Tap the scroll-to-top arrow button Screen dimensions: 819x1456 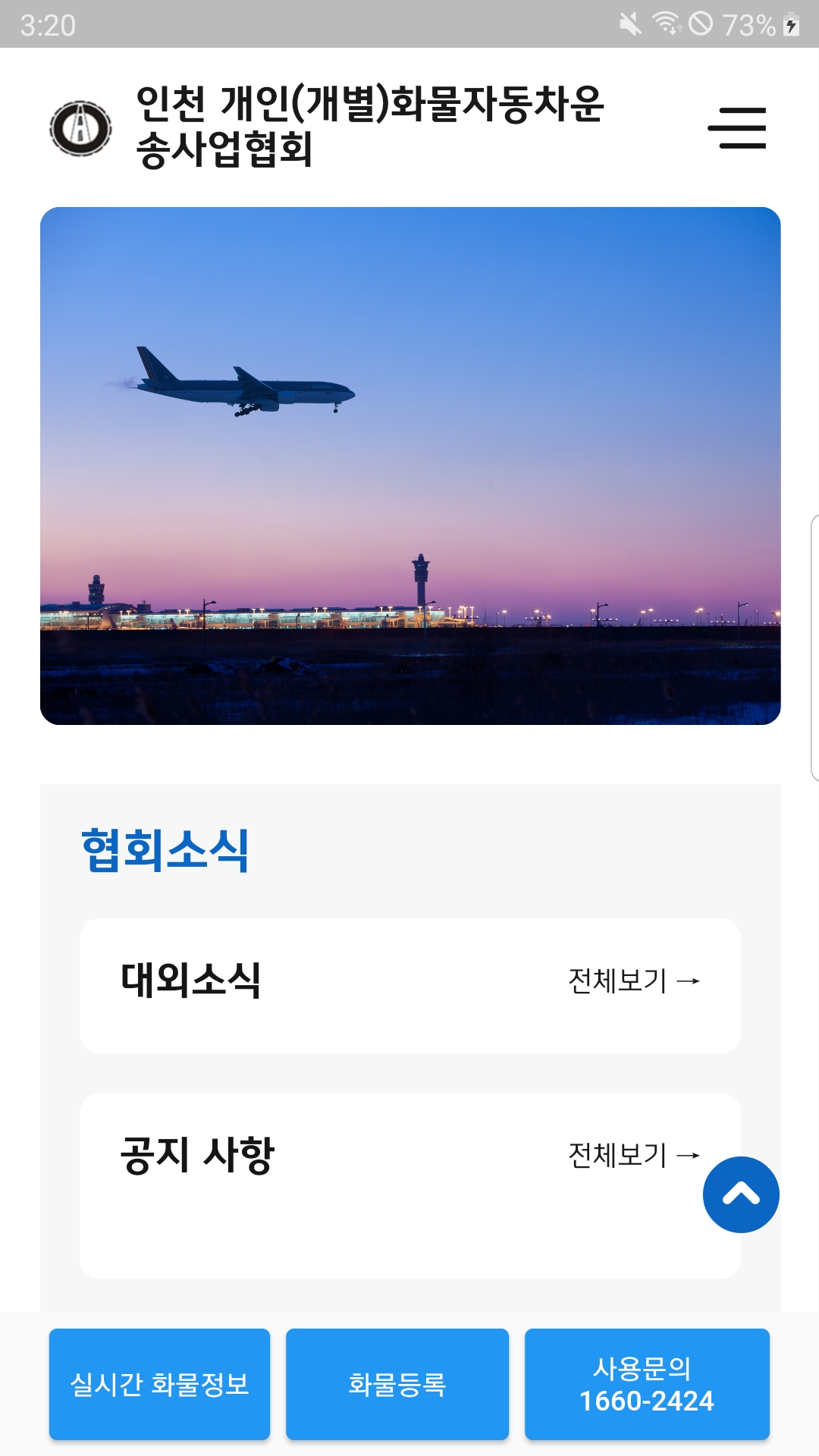(x=741, y=1194)
